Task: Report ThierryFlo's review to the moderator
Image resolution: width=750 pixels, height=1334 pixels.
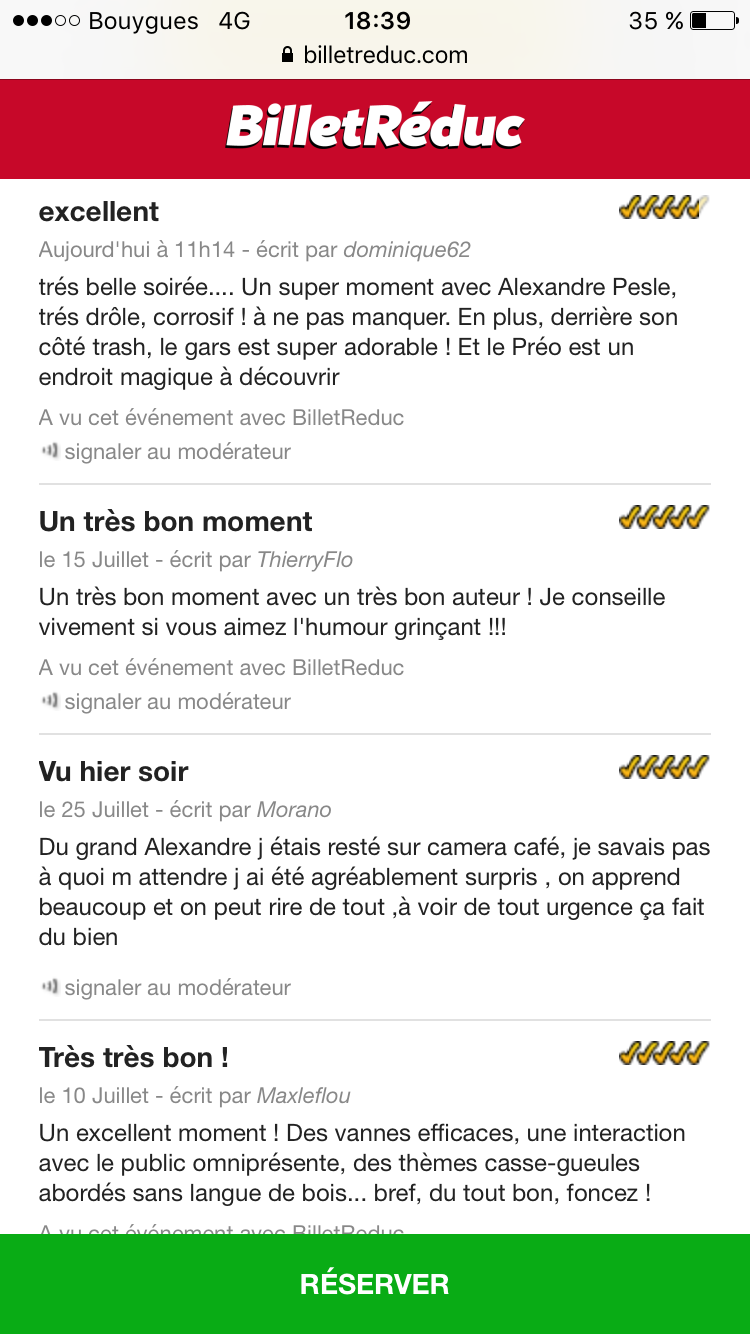Action: pos(177,702)
